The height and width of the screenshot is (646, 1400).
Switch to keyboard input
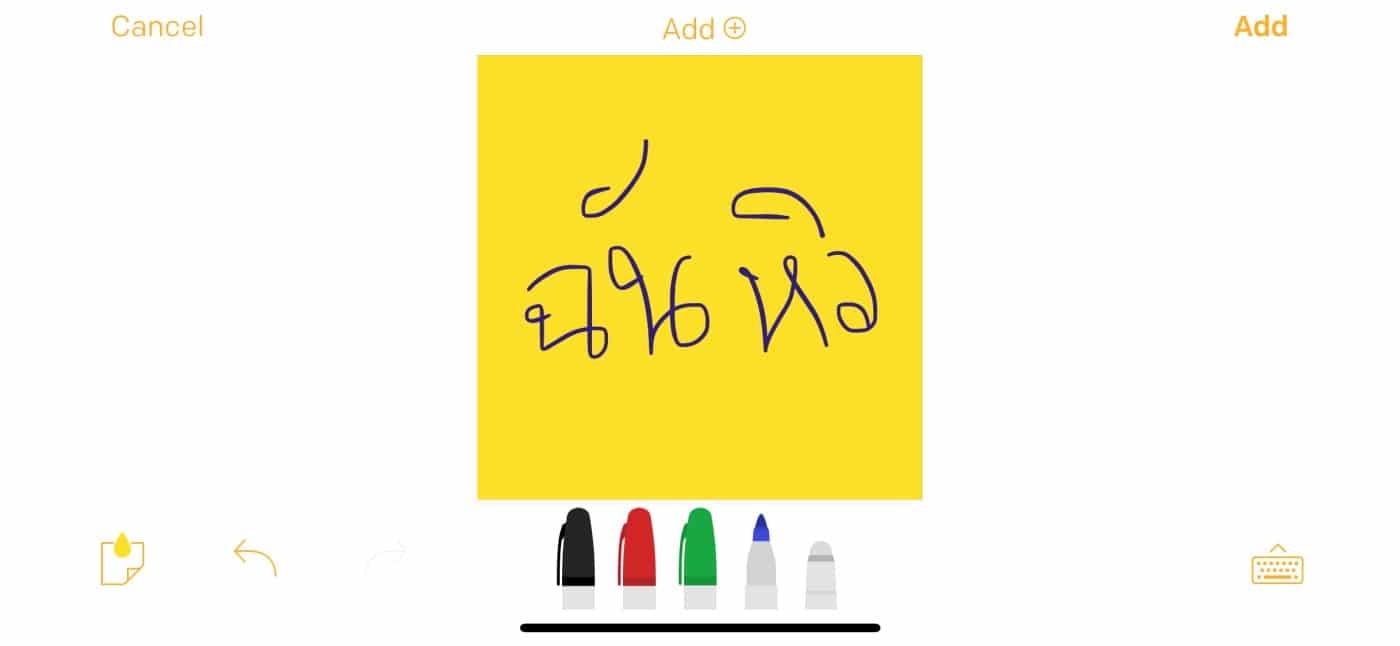pyautogui.click(x=1277, y=565)
